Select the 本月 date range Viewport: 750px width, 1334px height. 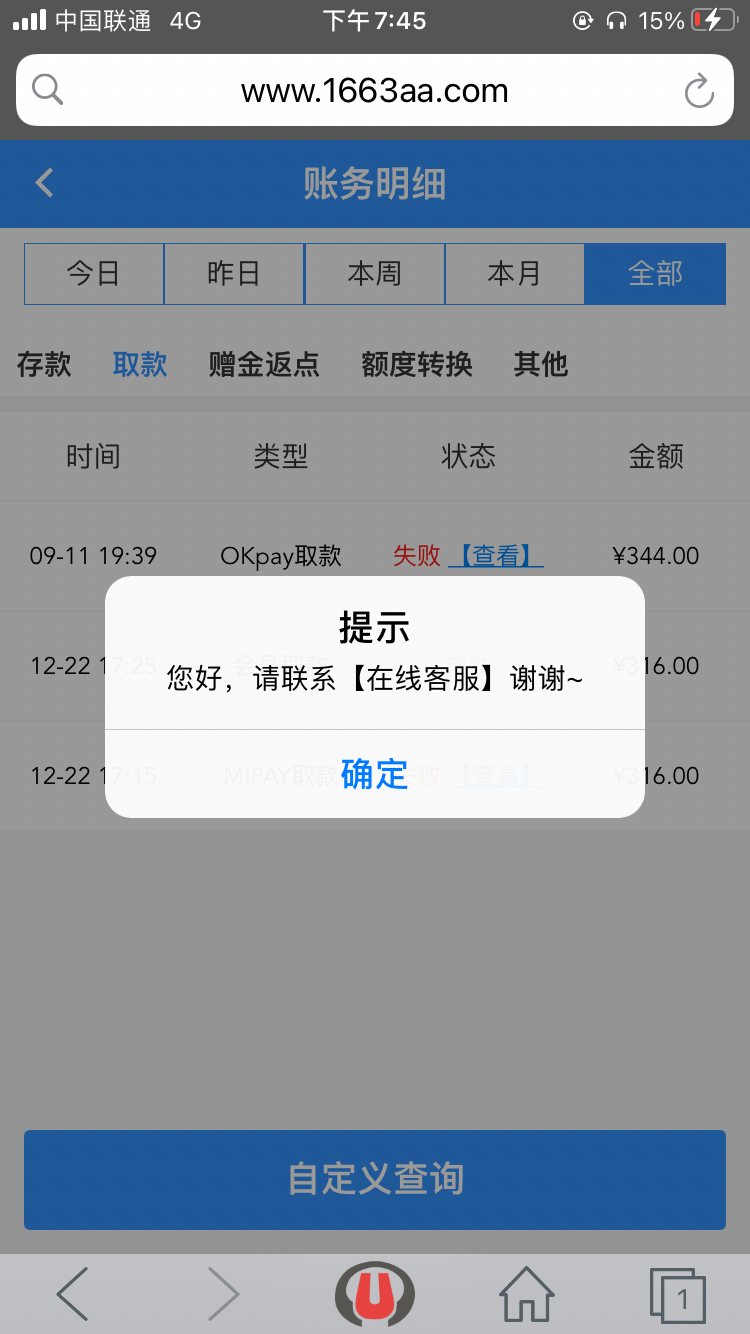(514, 274)
